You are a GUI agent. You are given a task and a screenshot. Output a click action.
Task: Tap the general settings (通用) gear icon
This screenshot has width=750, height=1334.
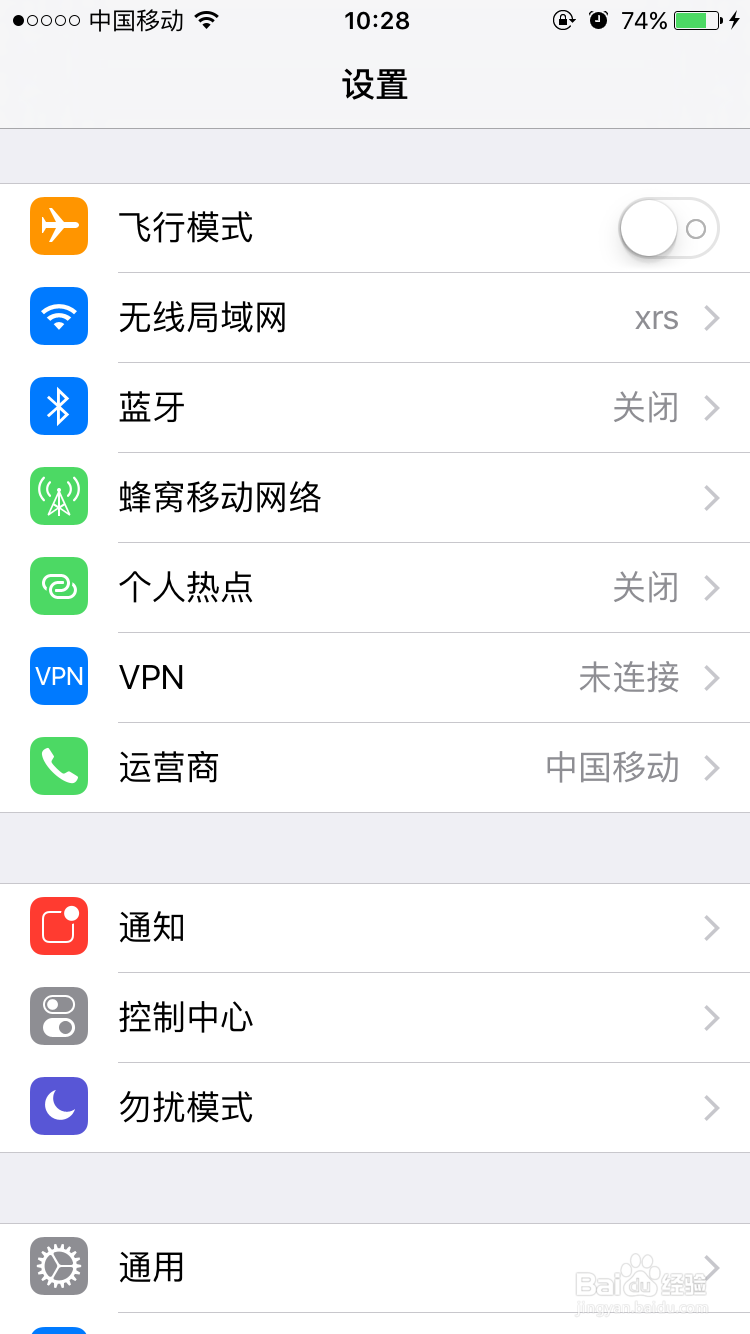58,1266
